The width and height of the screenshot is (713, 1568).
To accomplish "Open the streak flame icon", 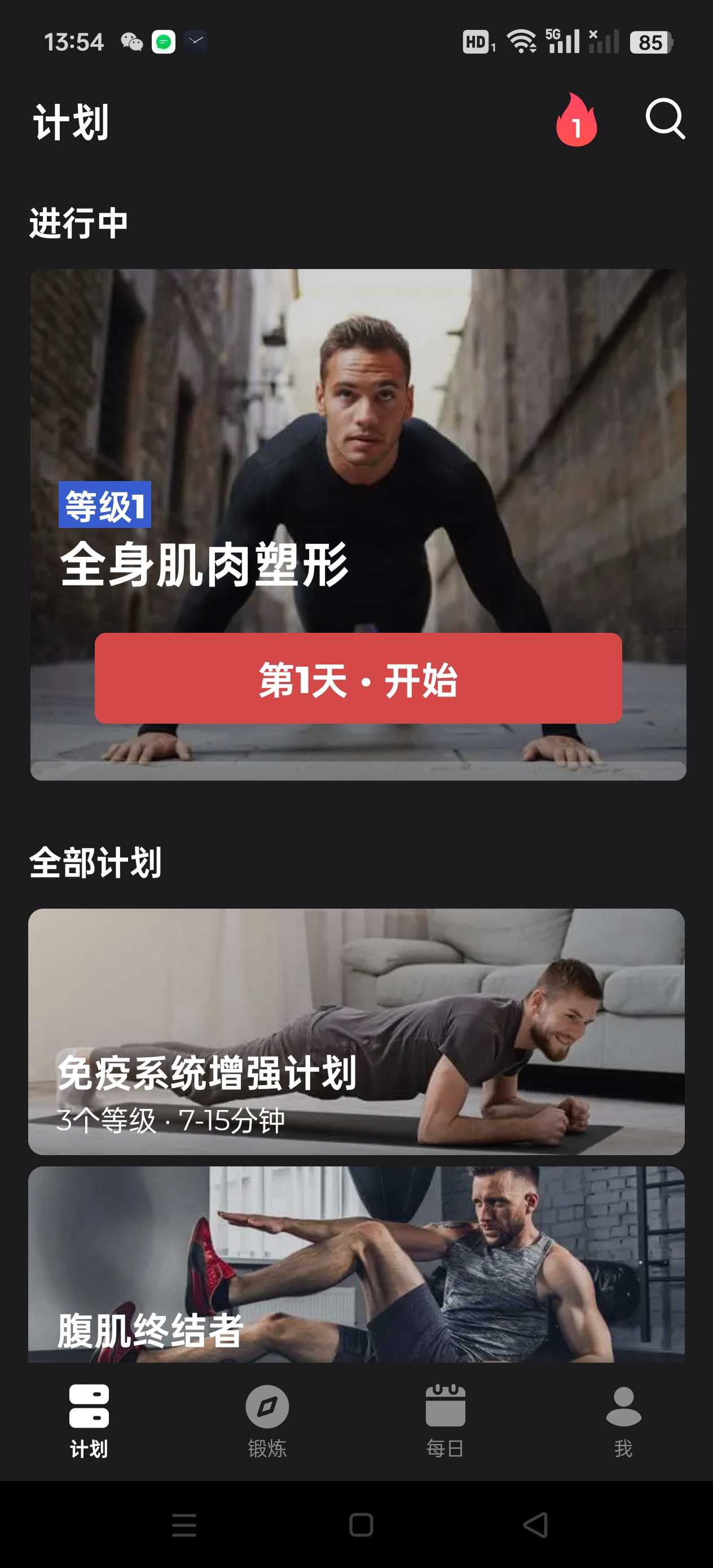I will (x=575, y=121).
